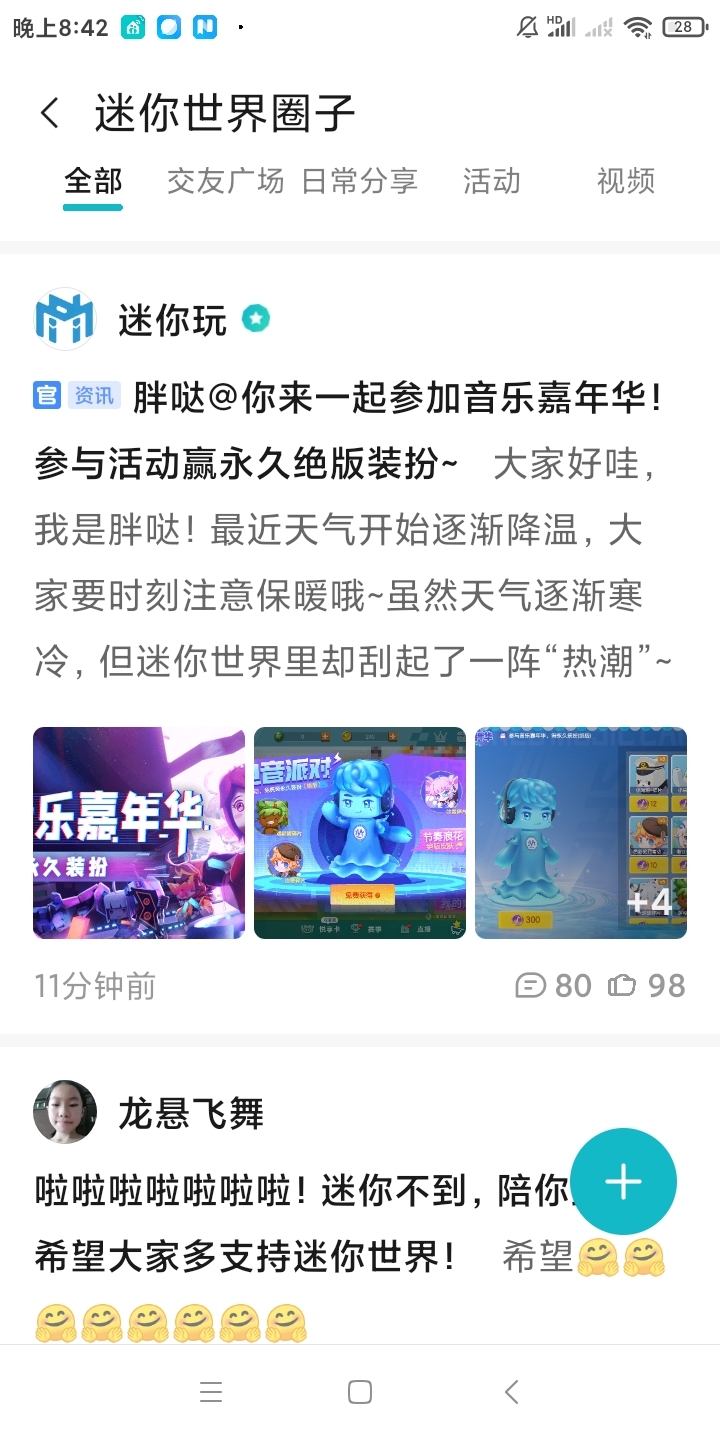The height and width of the screenshot is (1440, 720).
Task: Open comments on 迷你玩's post
Action: coord(553,986)
